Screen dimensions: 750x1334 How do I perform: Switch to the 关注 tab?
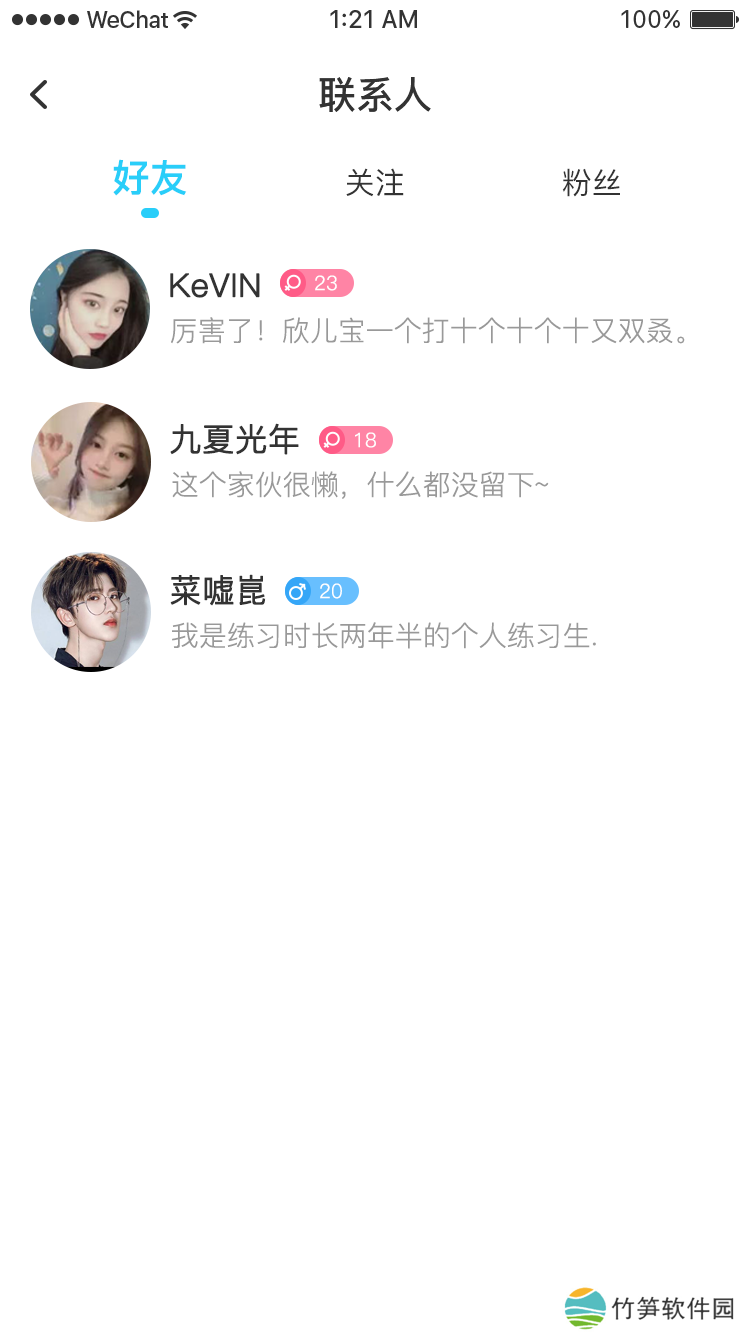click(375, 183)
